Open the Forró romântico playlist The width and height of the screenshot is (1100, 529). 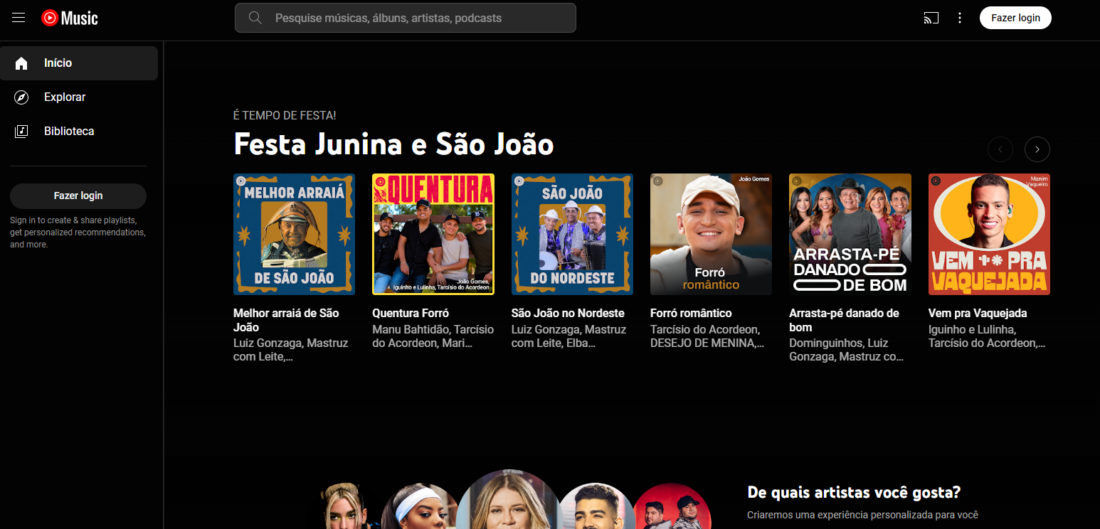click(x=711, y=234)
